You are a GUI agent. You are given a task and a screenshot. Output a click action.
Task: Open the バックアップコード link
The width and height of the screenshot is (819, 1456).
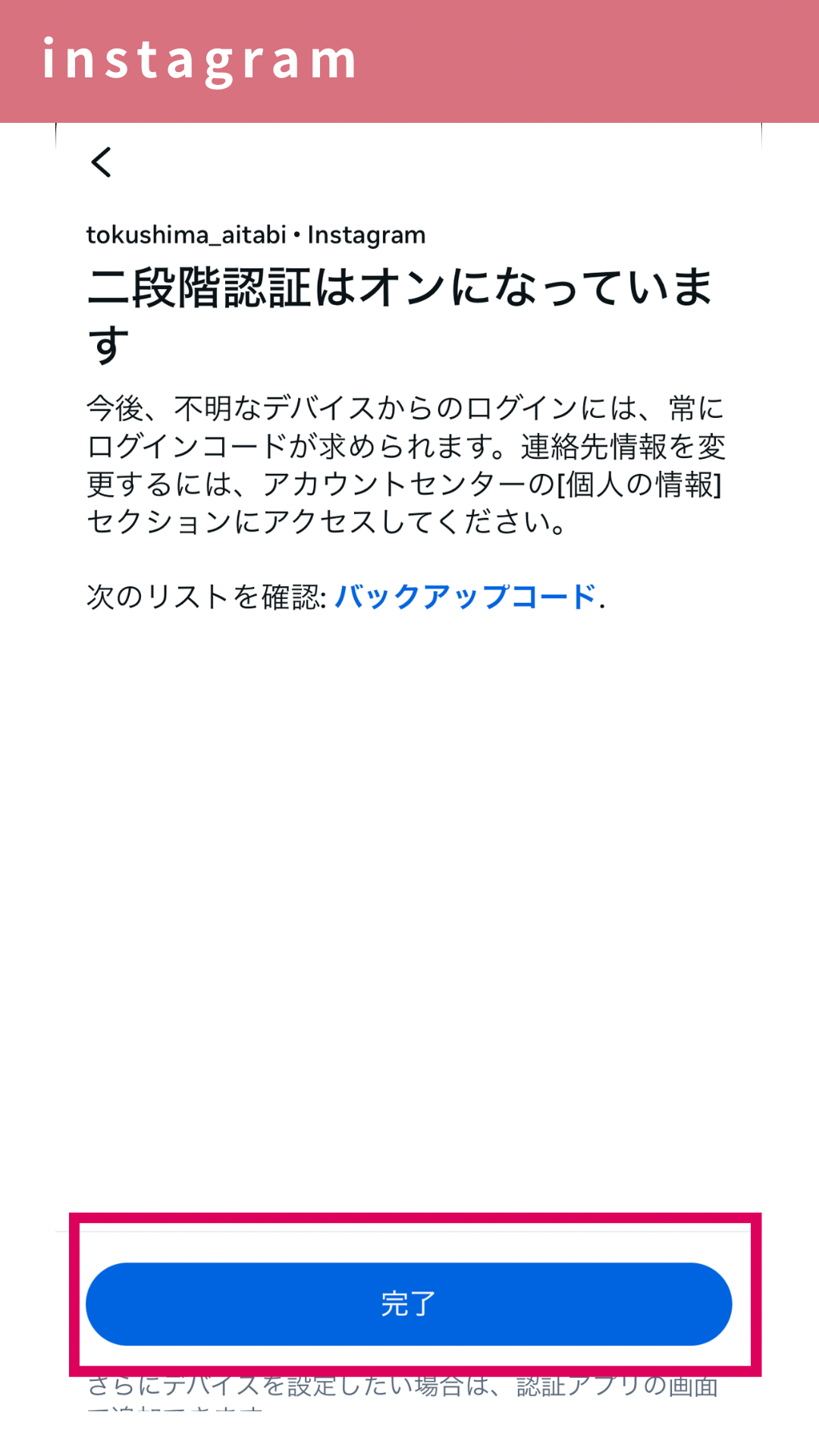click(x=465, y=597)
